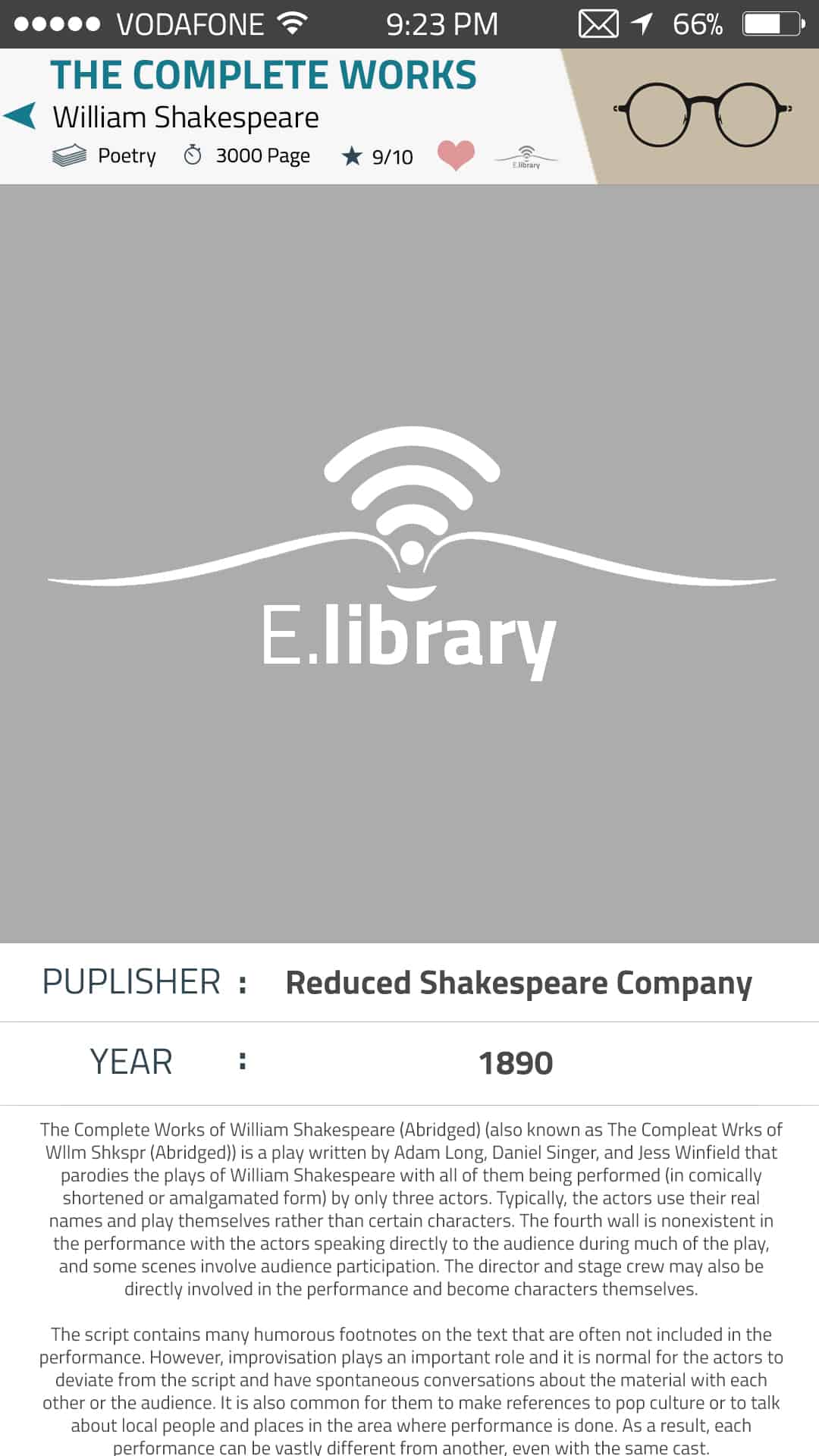The width and height of the screenshot is (819, 1456).
Task: Open the E.library book cover image
Action: click(409, 563)
